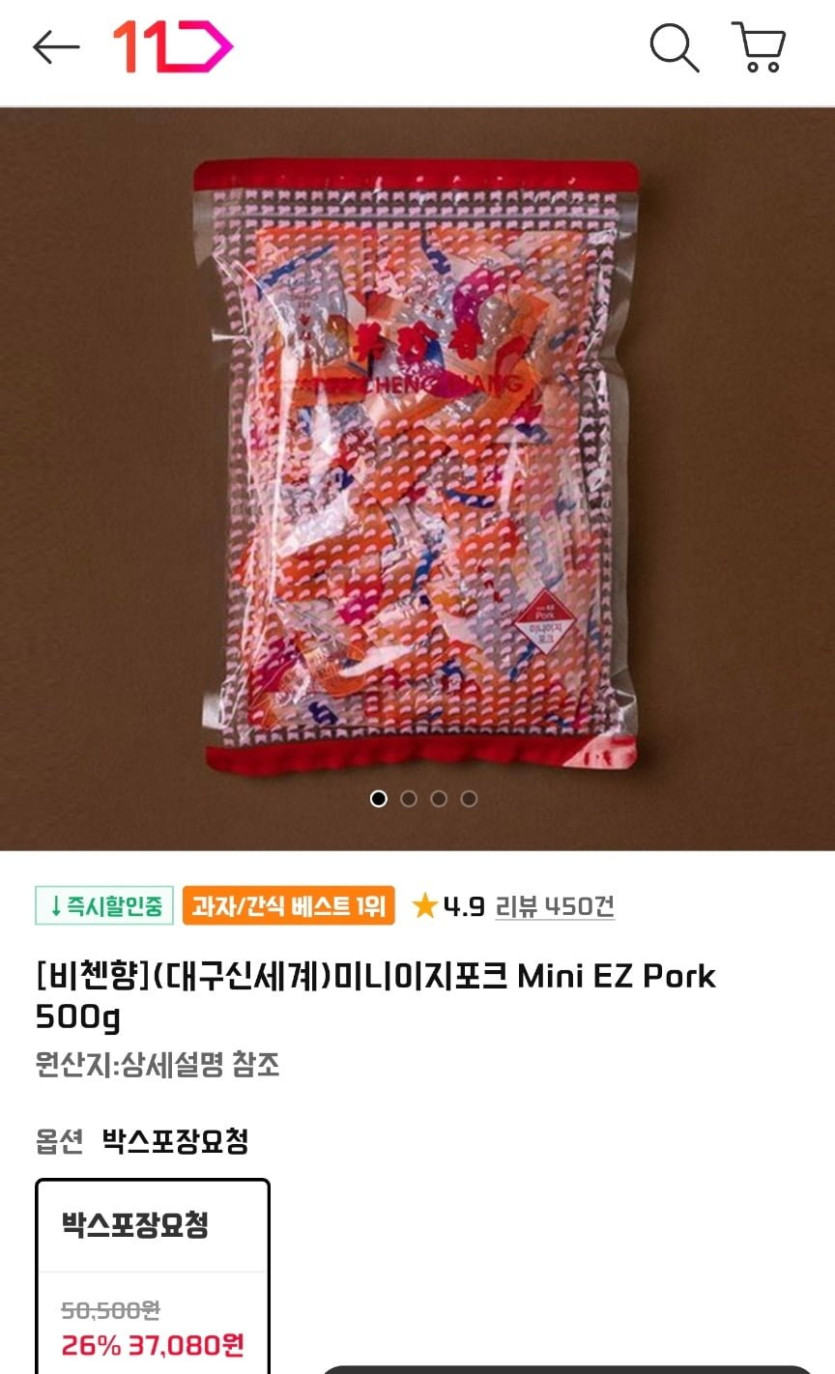Open the 11st home logo

pyautogui.click(x=172, y=47)
